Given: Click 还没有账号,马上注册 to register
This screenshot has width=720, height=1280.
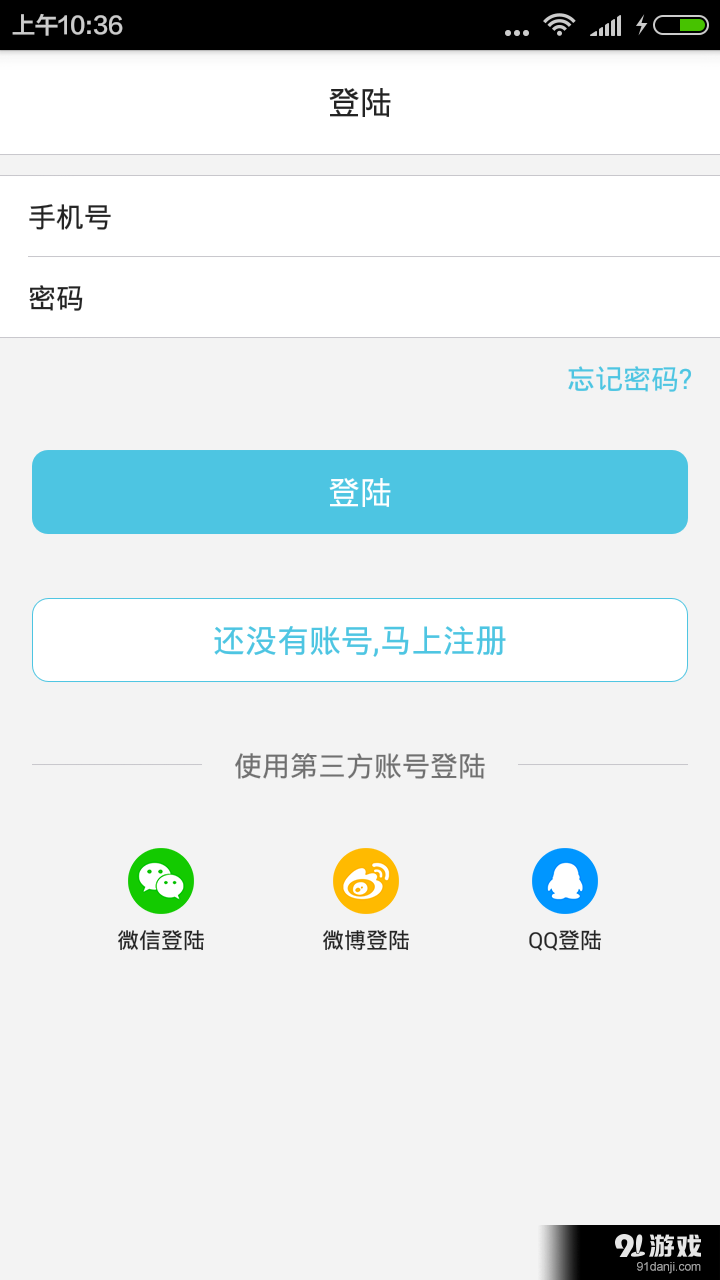Looking at the screenshot, I should coord(360,640).
